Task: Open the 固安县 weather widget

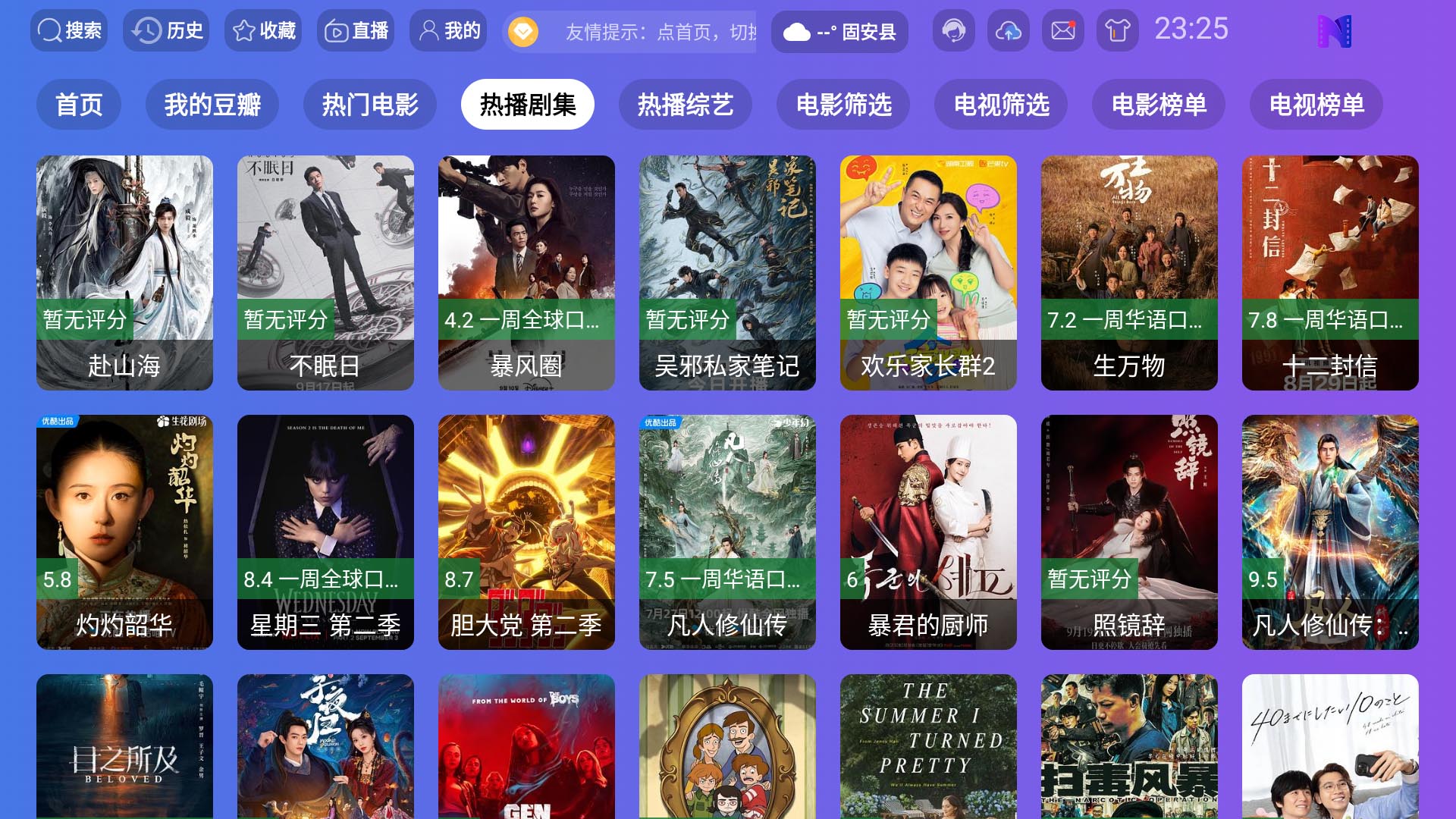Action: pyautogui.click(x=839, y=32)
